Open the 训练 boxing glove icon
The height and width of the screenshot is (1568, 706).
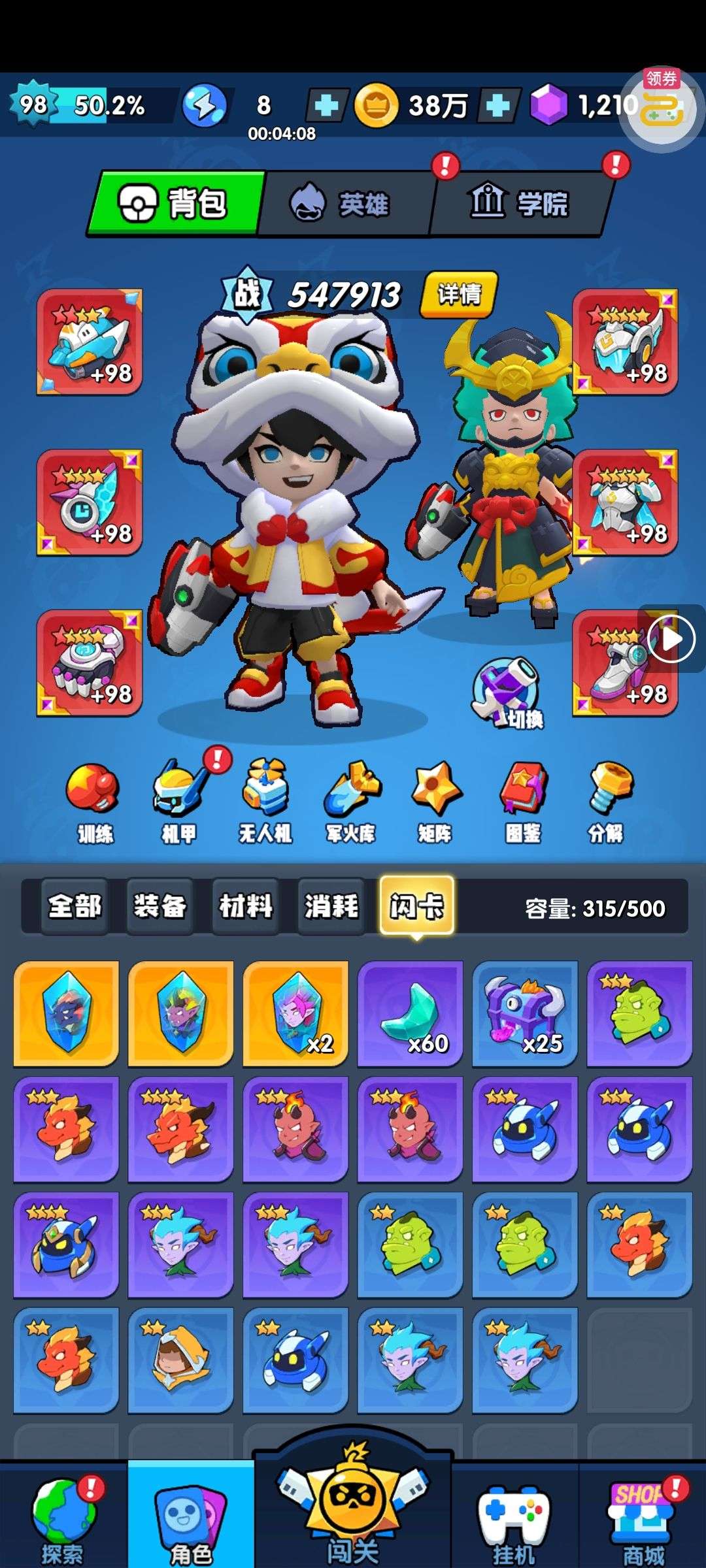[x=93, y=804]
